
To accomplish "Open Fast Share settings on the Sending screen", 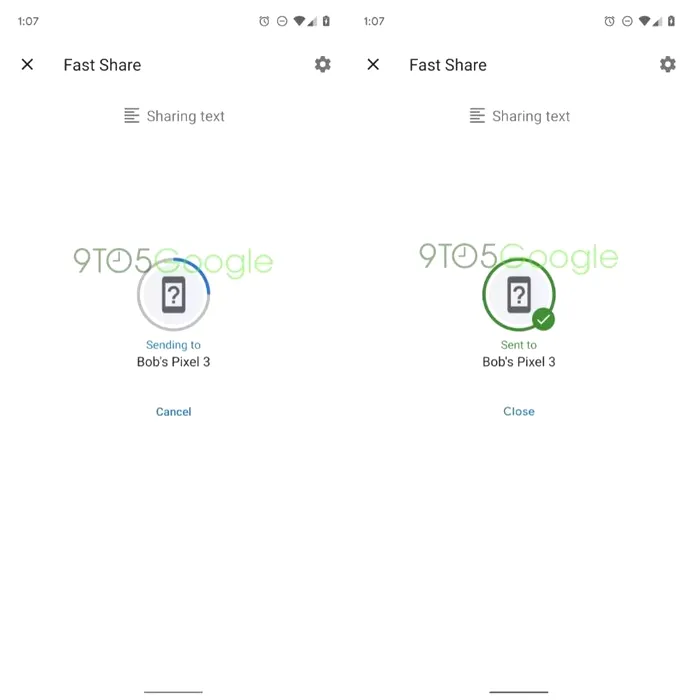I will click(x=322, y=64).
